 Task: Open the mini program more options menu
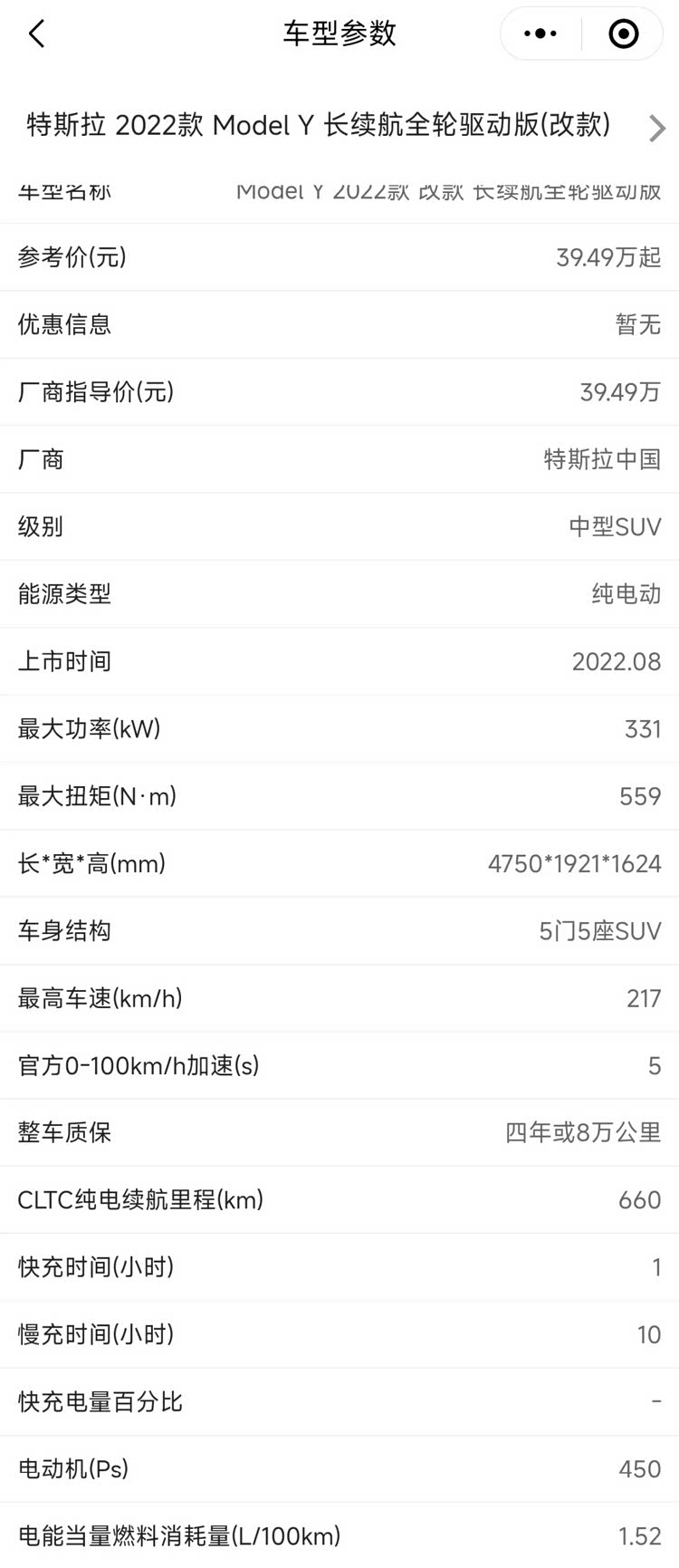pos(540,34)
